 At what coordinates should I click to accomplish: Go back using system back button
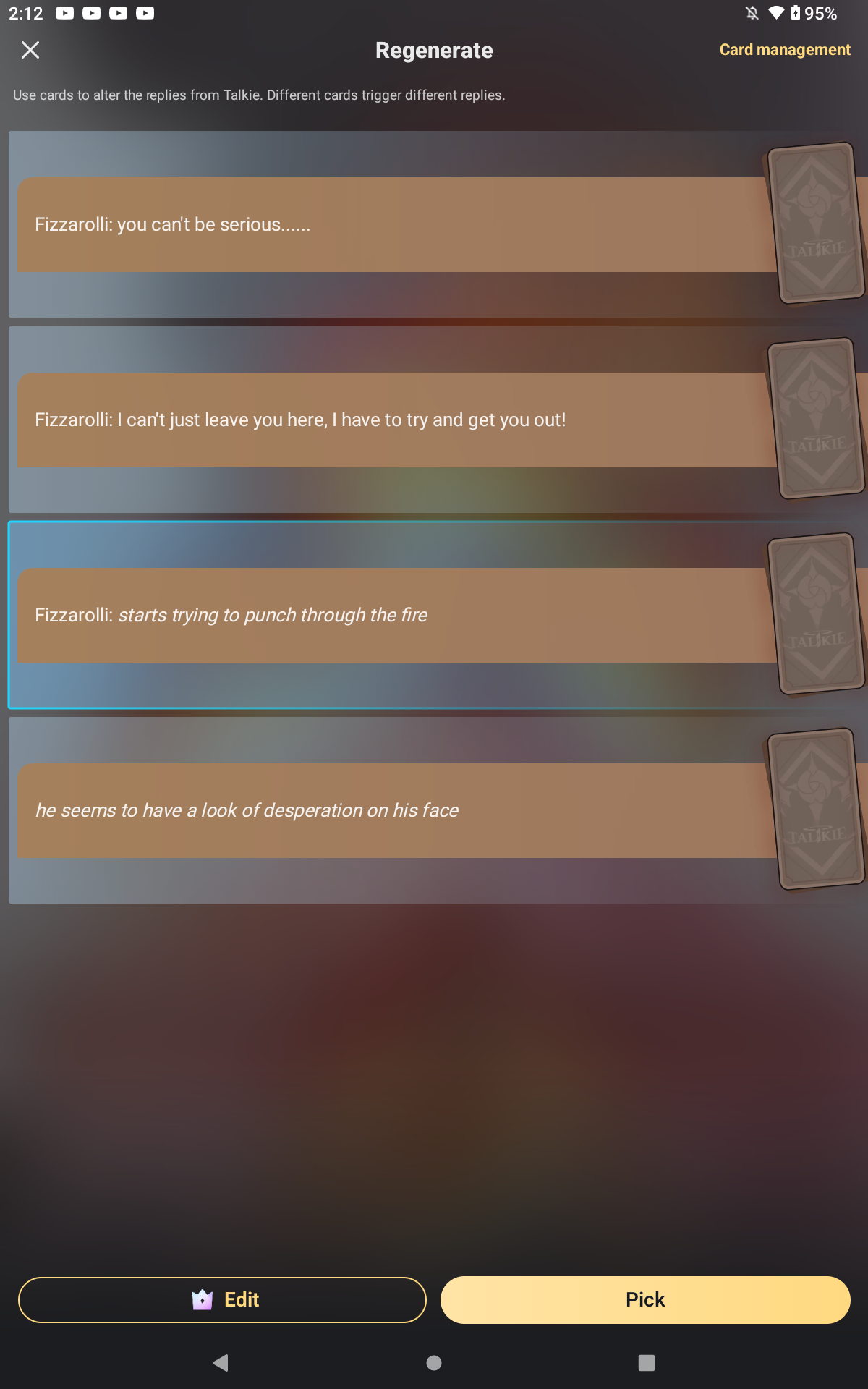[x=221, y=1363]
